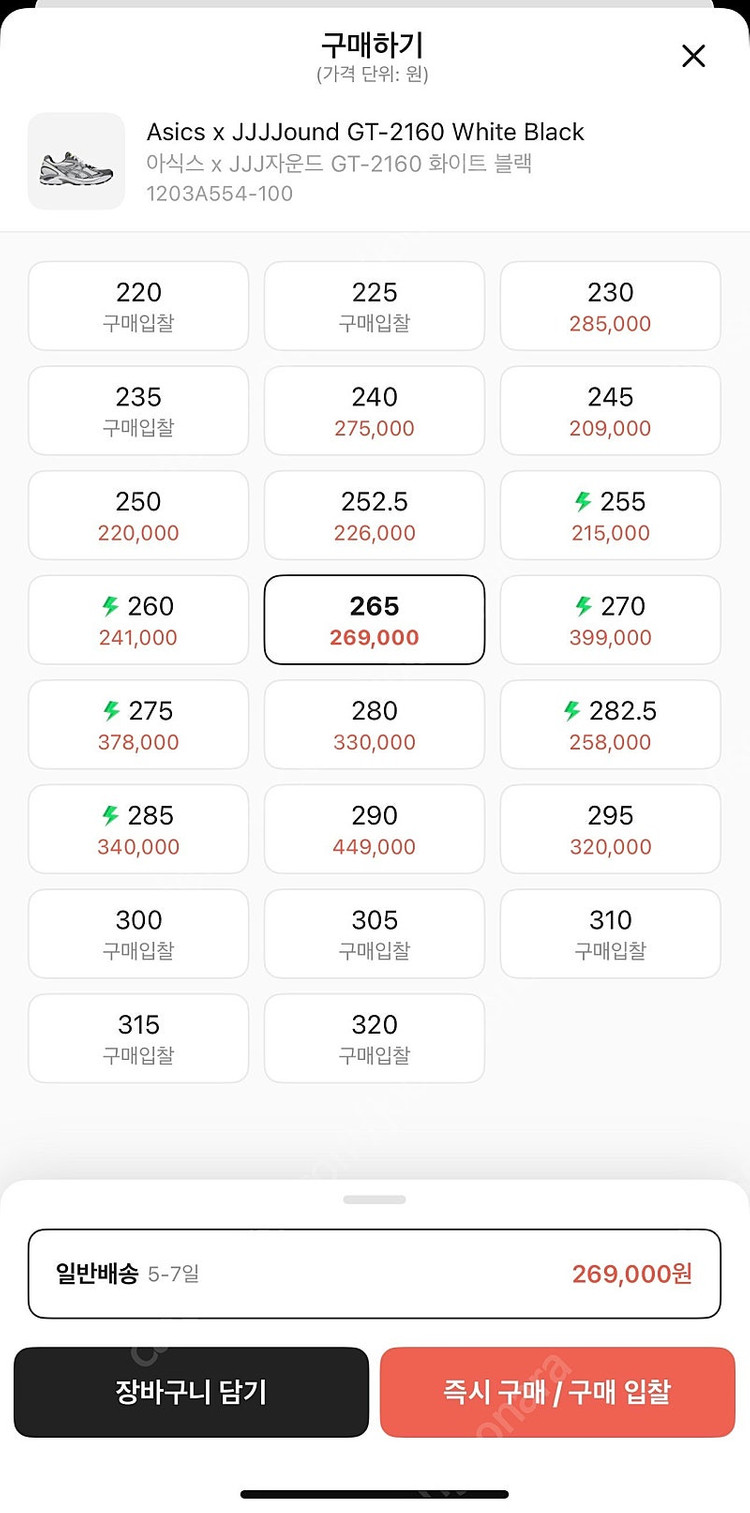Close the 구매하기 purchase sheet
Image resolution: width=750 pixels, height=1513 pixels.
[x=693, y=56]
